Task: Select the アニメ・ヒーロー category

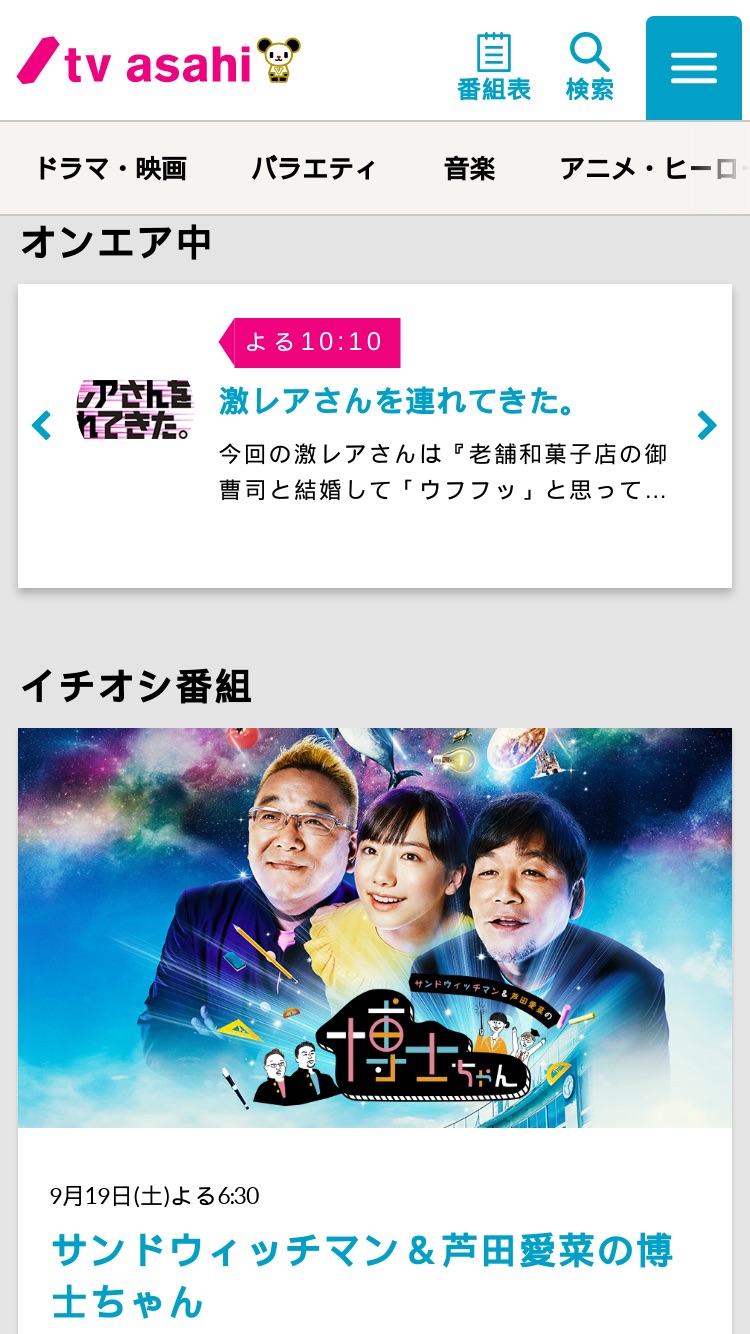Action: tap(654, 168)
